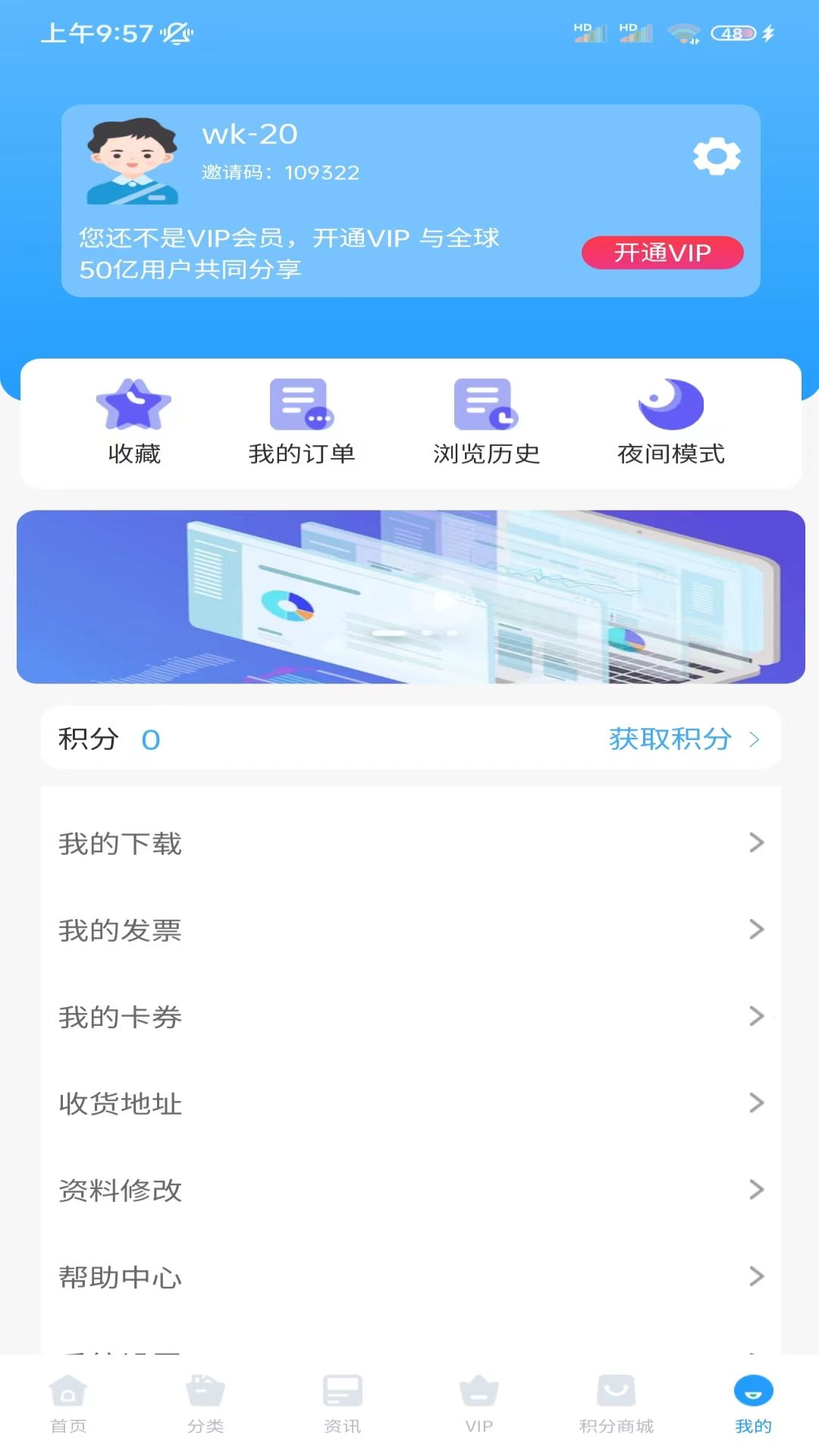
Task: Switch to the VIP tab
Action: coord(479,1404)
